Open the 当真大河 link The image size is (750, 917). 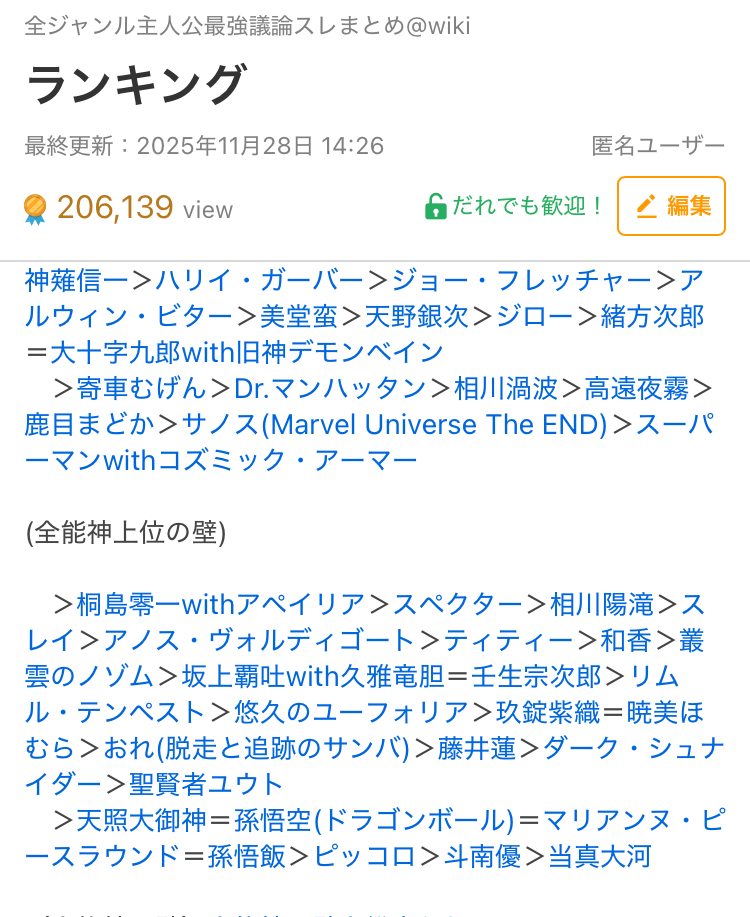(x=600, y=857)
